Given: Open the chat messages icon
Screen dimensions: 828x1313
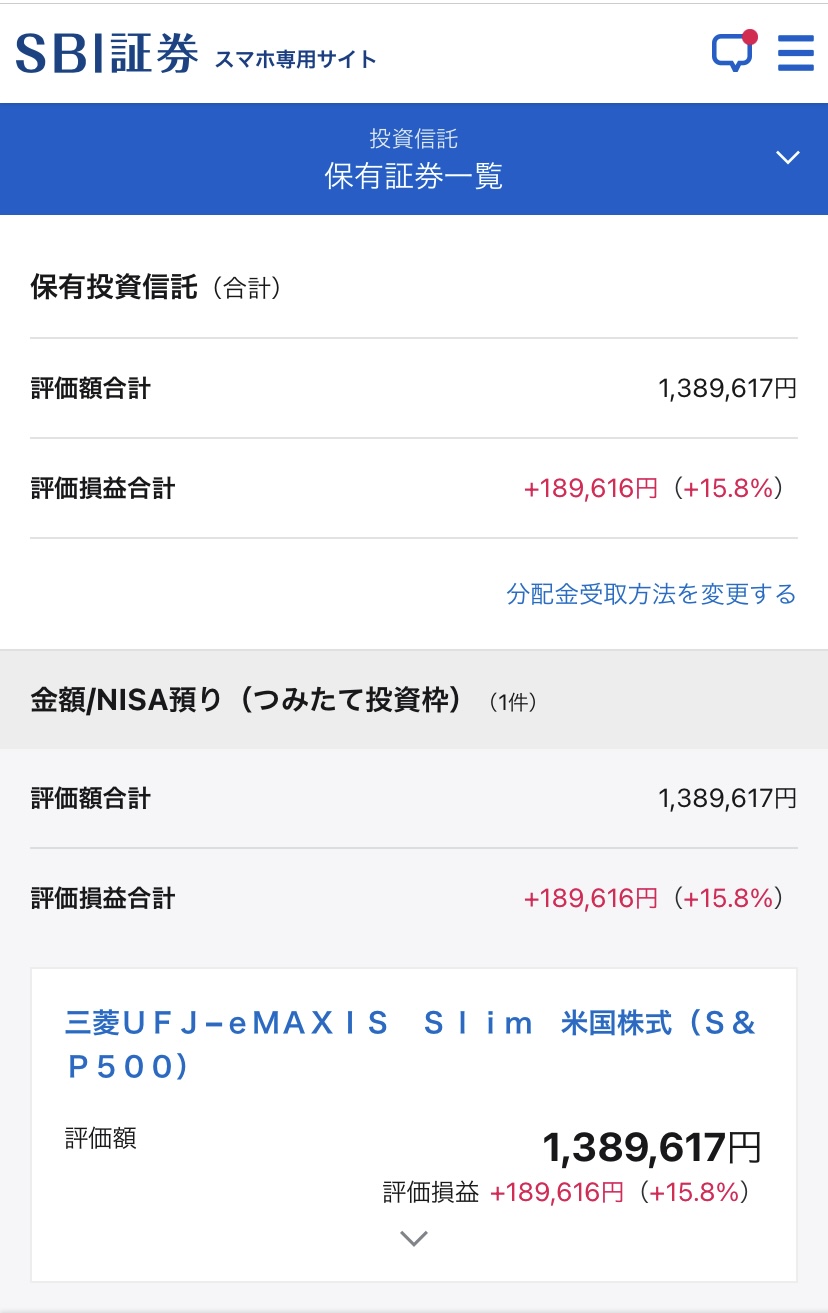Looking at the screenshot, I should point(733,51).
